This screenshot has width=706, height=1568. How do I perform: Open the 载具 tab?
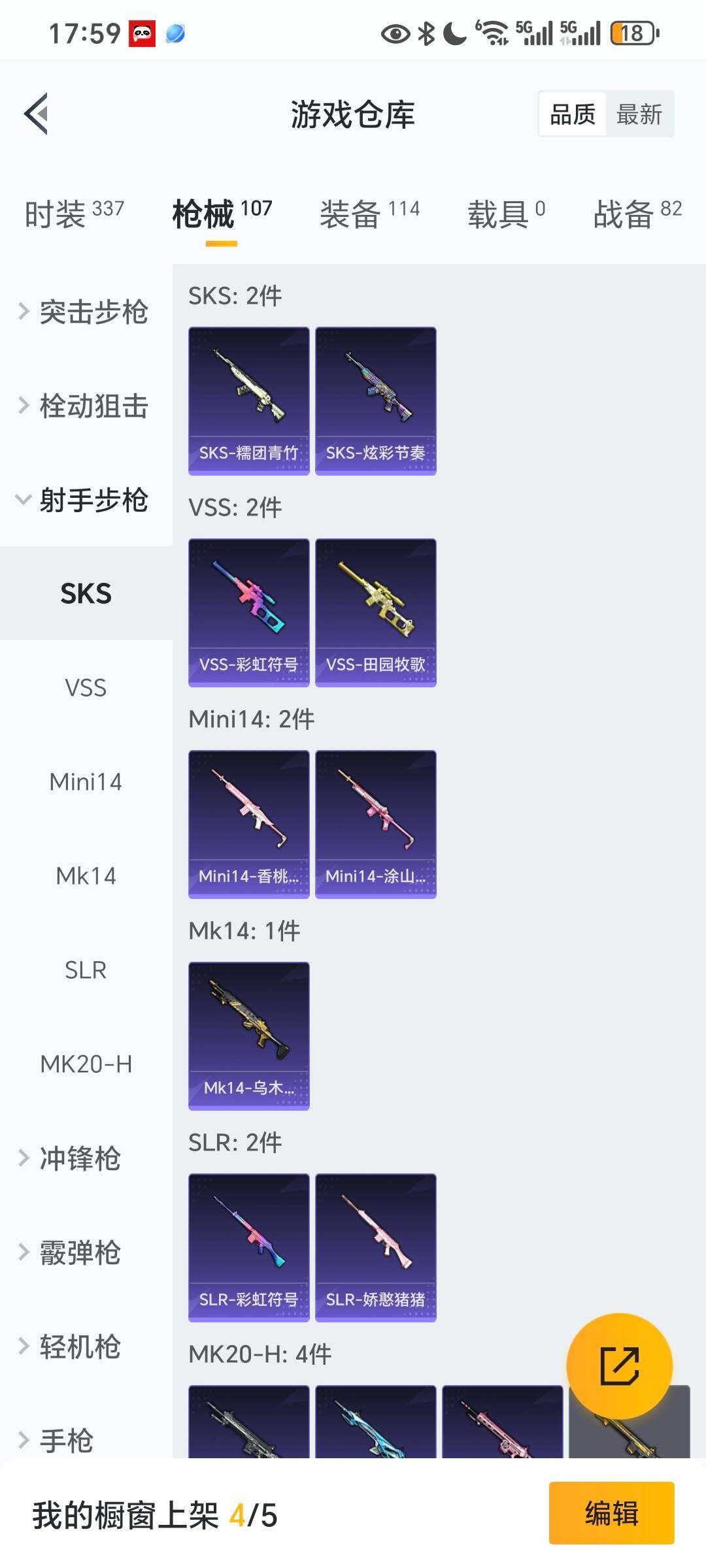coord(506,214)
